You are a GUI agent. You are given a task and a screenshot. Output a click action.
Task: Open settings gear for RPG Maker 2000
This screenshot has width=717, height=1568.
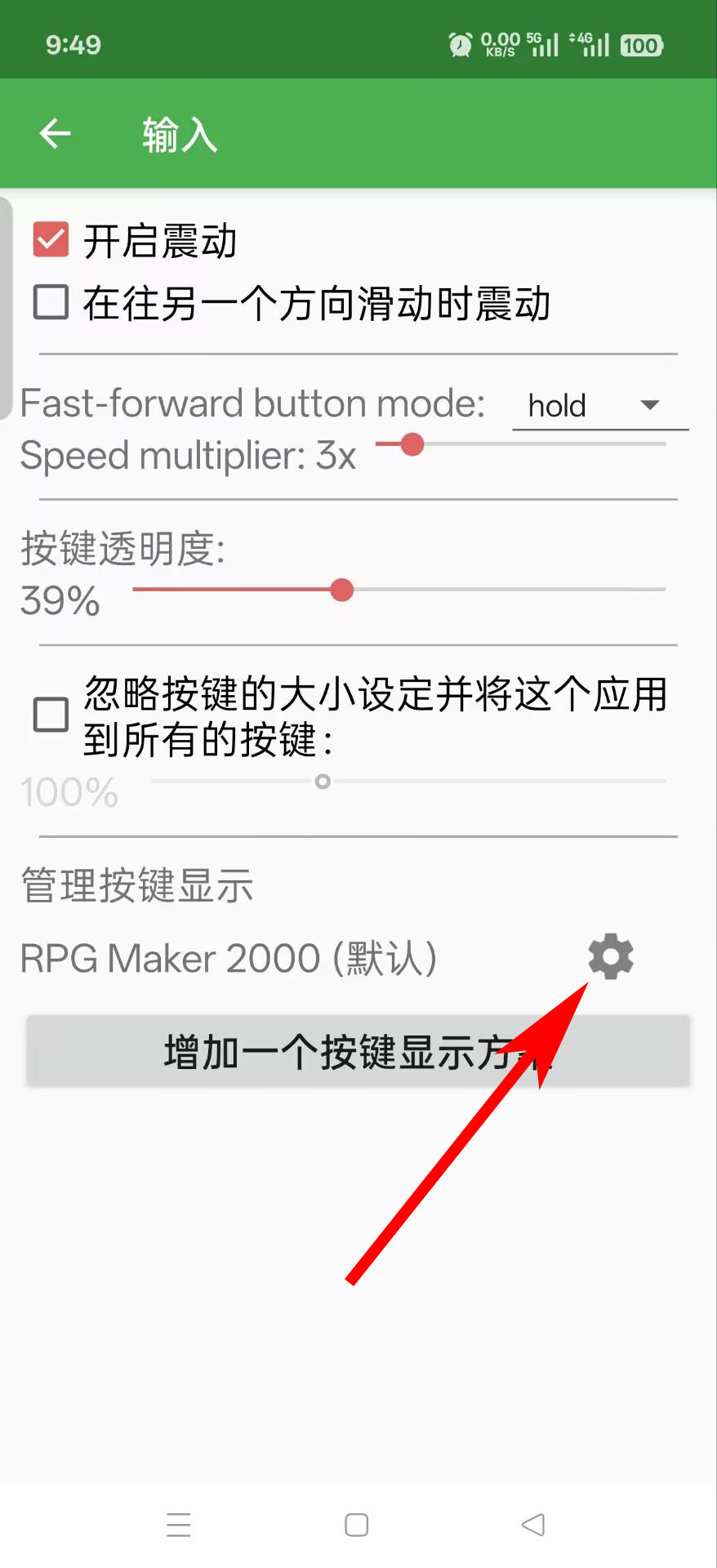(611, 957)
